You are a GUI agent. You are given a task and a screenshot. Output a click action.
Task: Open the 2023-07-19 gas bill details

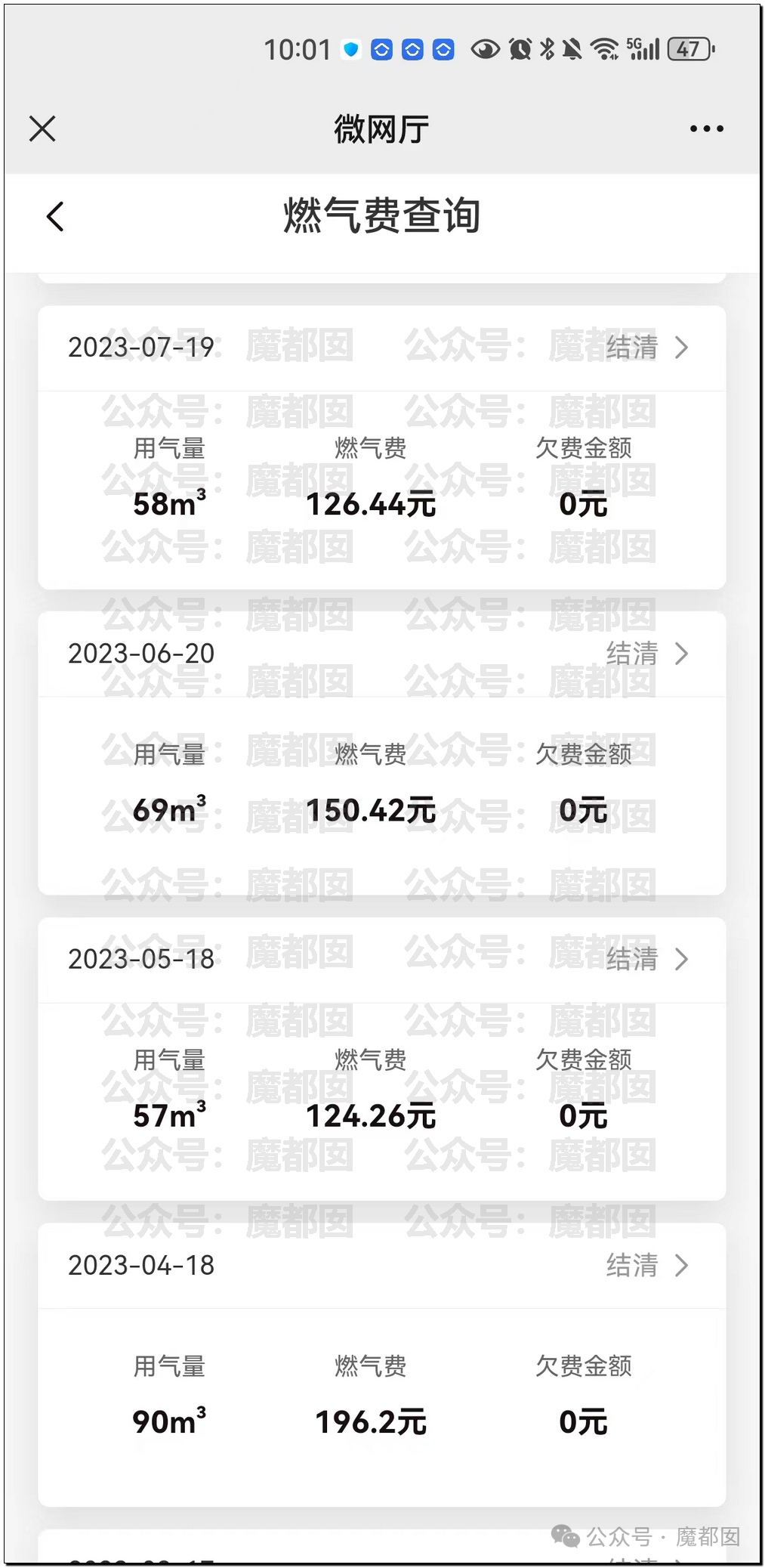(381, 348)
